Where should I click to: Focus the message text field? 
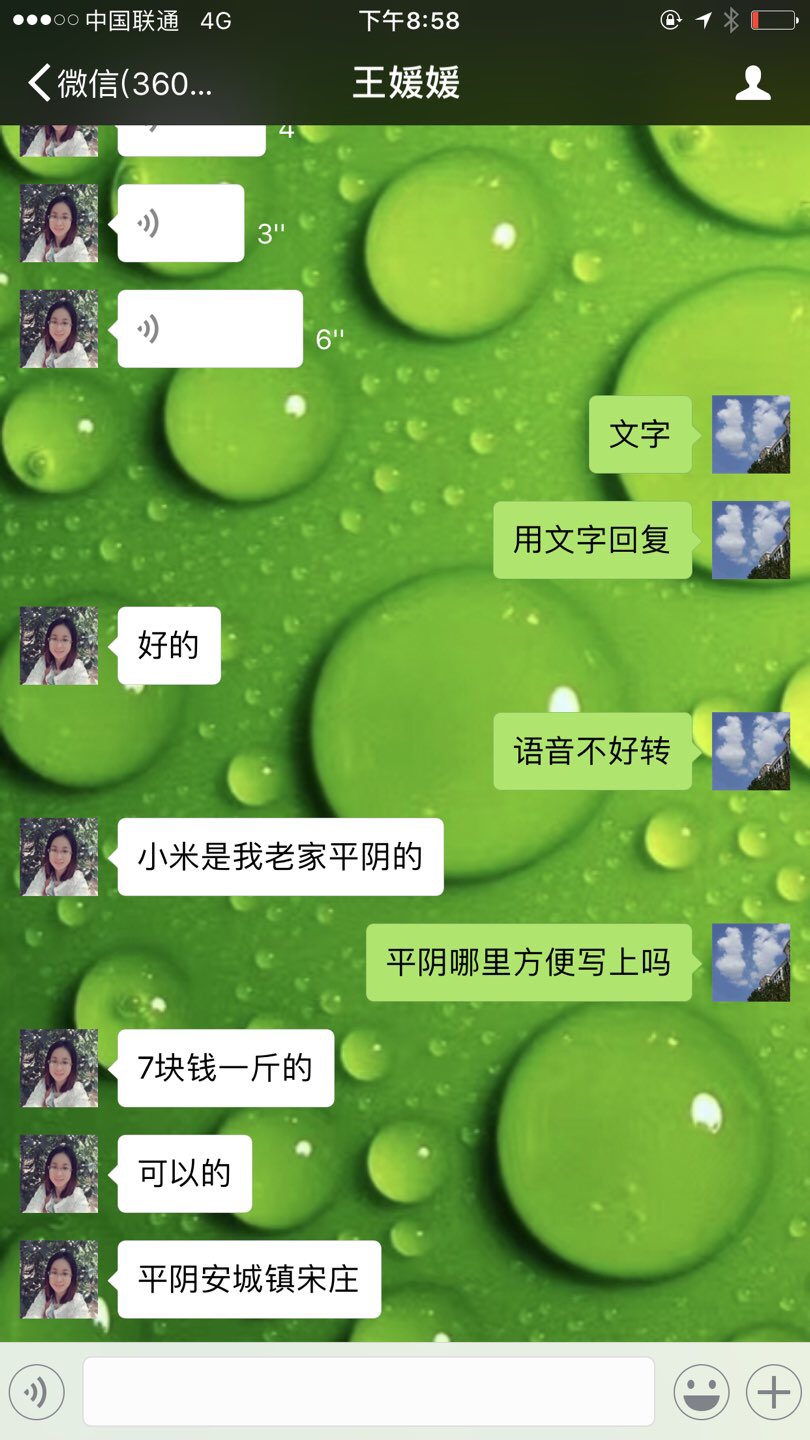368,1391
